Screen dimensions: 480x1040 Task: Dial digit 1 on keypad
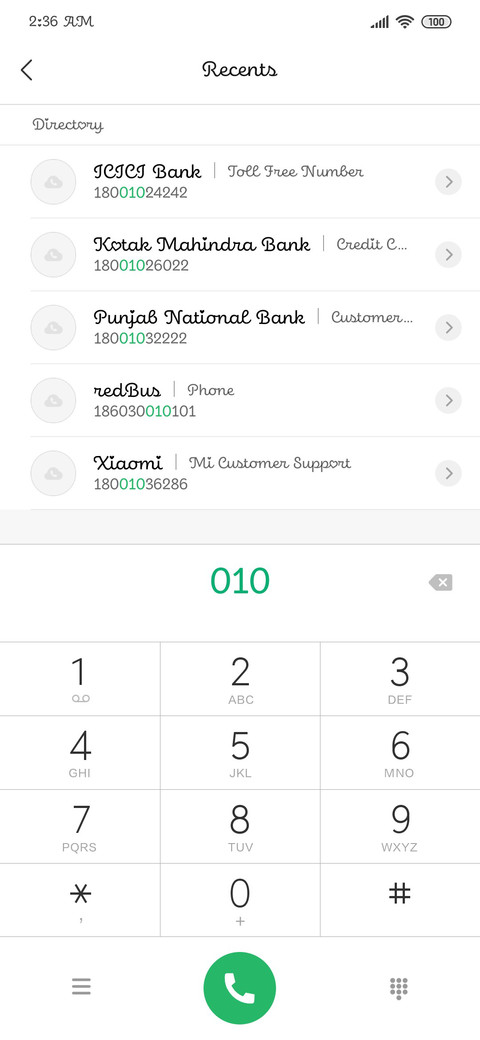click(x=80, y=679)
